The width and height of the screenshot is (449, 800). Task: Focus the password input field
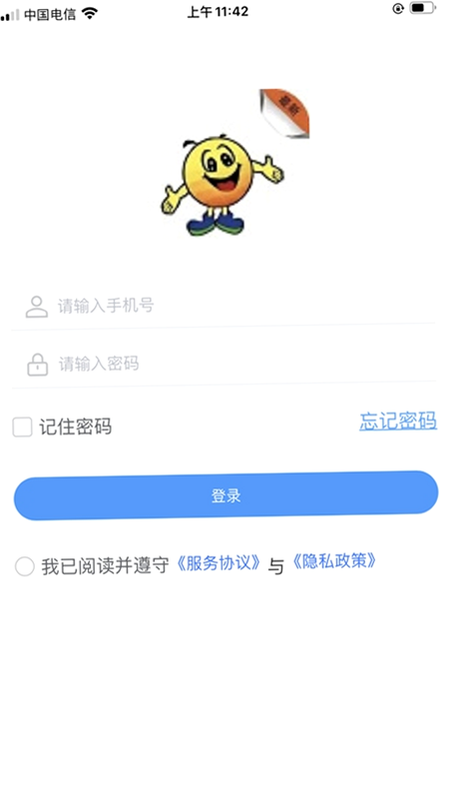224,364
